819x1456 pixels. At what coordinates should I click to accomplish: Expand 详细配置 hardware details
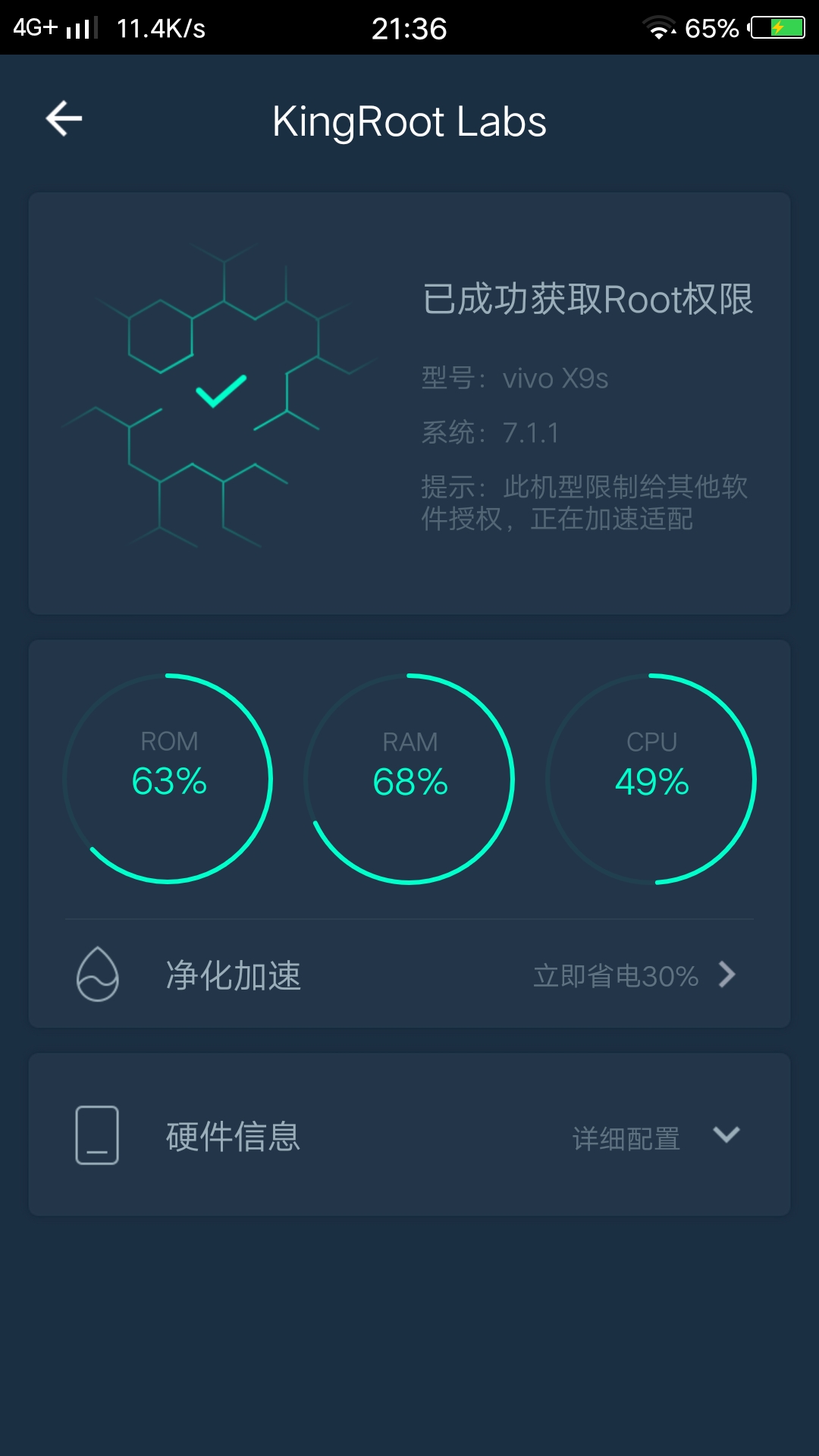click(627, 1136)
